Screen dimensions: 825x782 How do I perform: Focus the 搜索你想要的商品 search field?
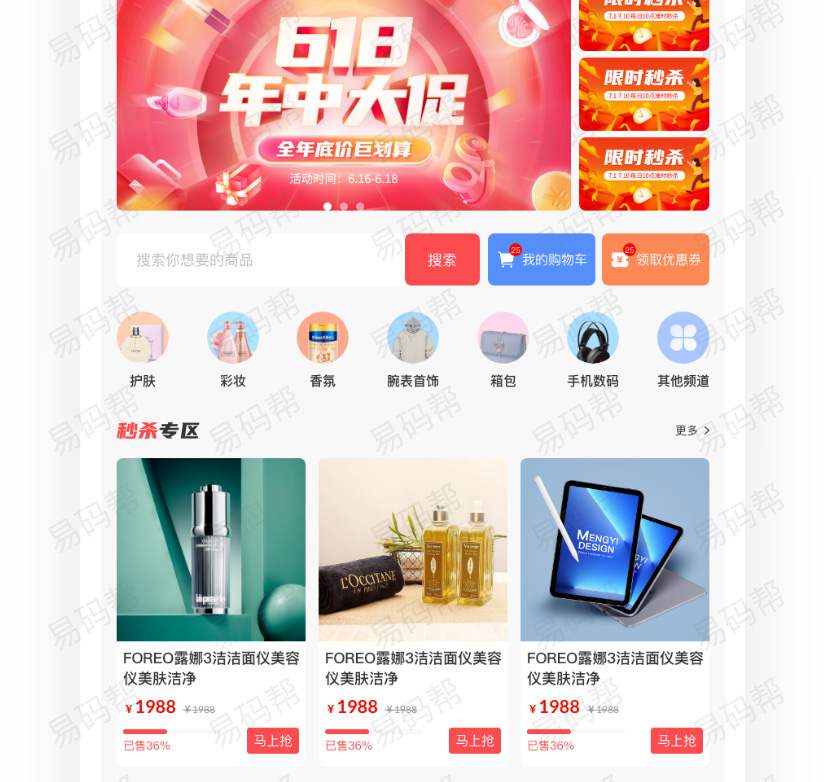click(260, 260)
